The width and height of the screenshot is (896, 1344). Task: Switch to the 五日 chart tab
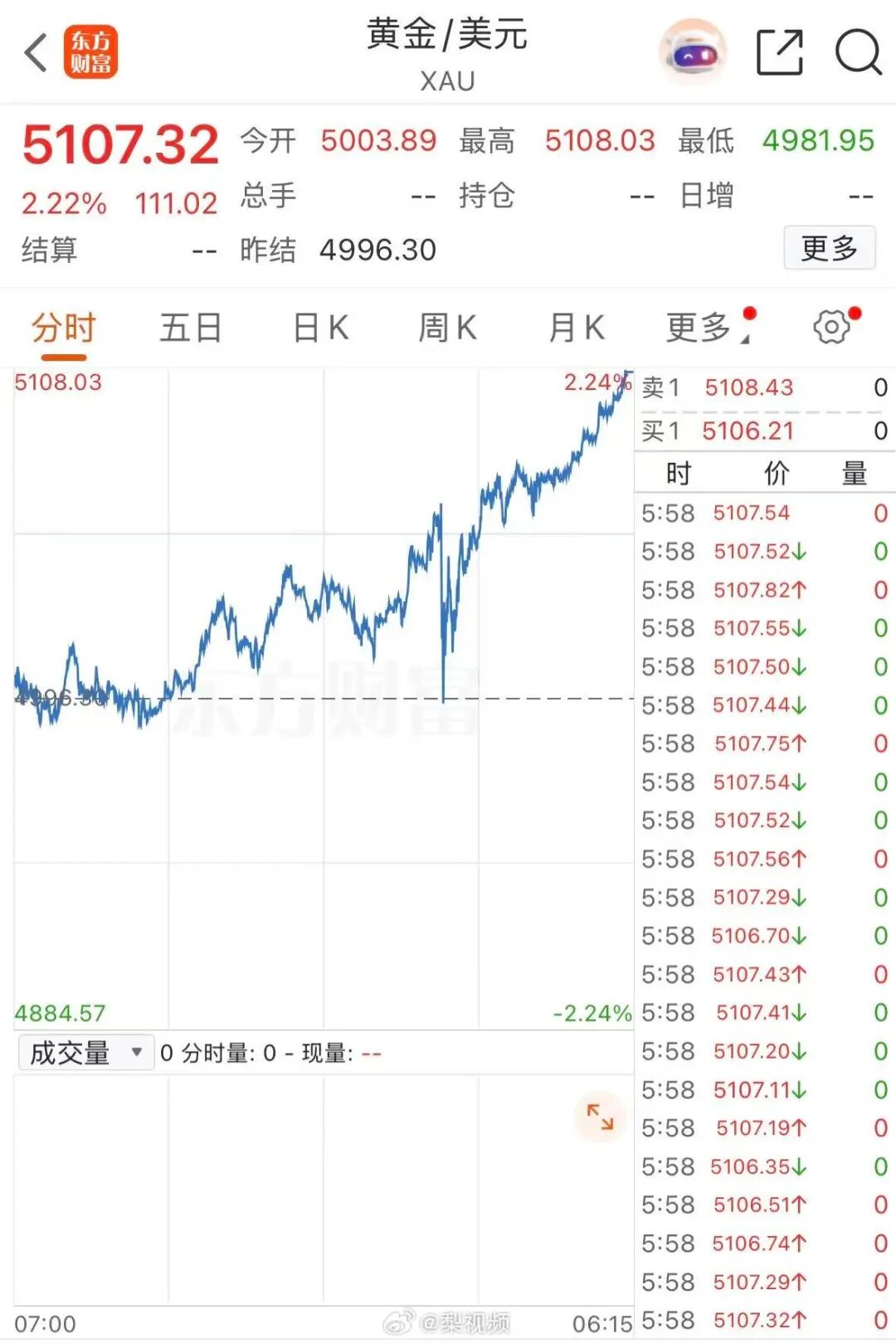(x=191, y=328)
